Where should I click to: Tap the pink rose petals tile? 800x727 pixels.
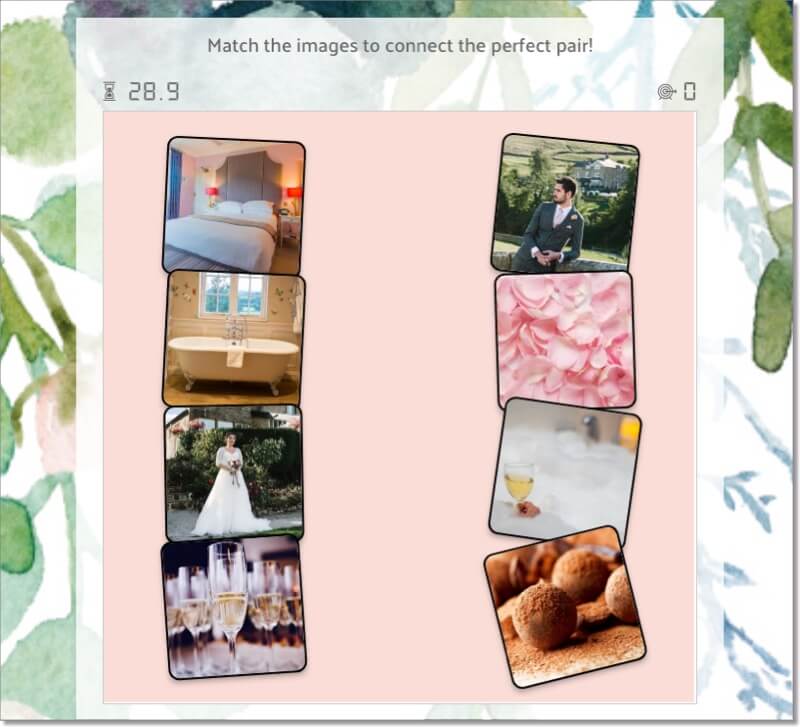(565, 340)
